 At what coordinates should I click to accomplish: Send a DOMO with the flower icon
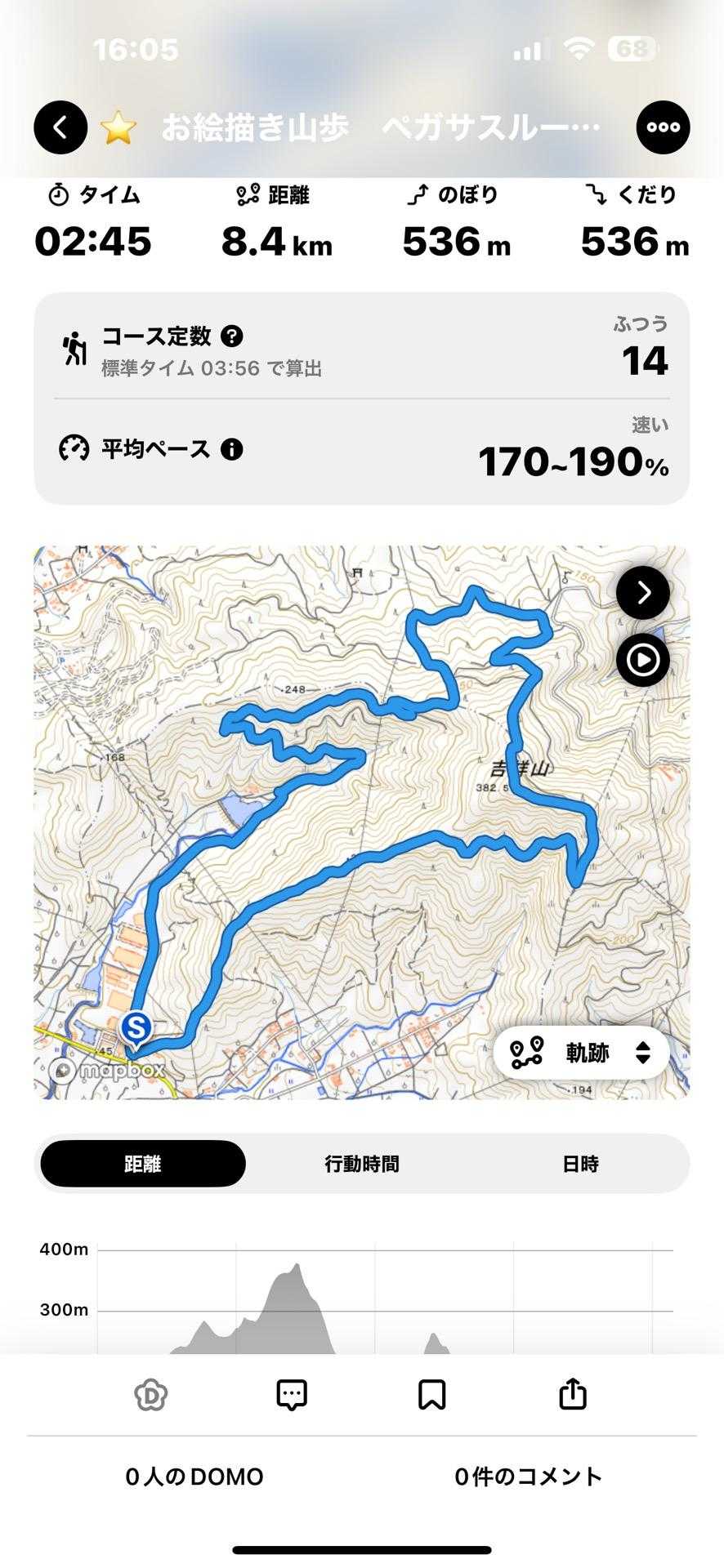tap(151, 1395)
